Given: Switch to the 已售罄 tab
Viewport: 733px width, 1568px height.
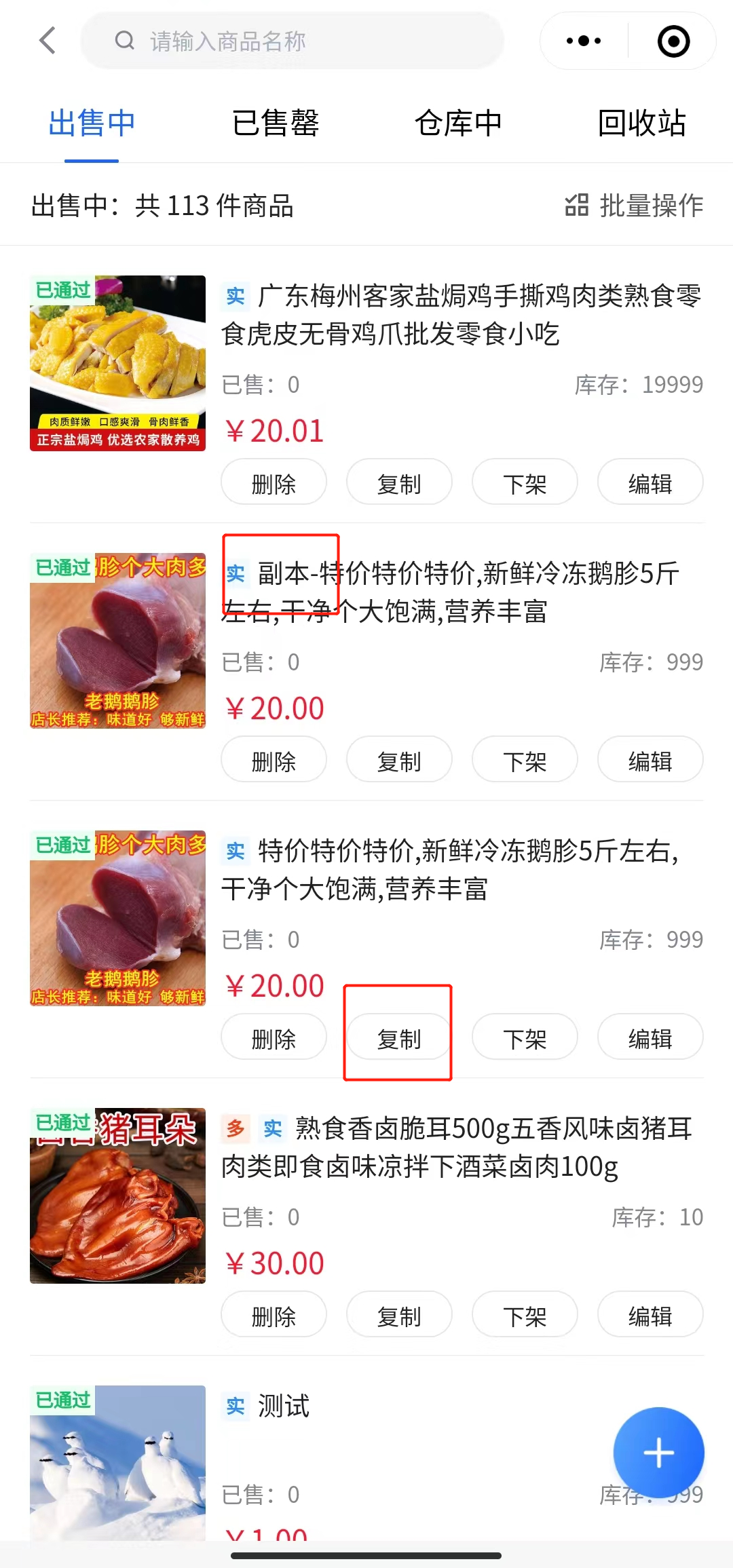Looking at the screenshot, I should pos(275,123).
